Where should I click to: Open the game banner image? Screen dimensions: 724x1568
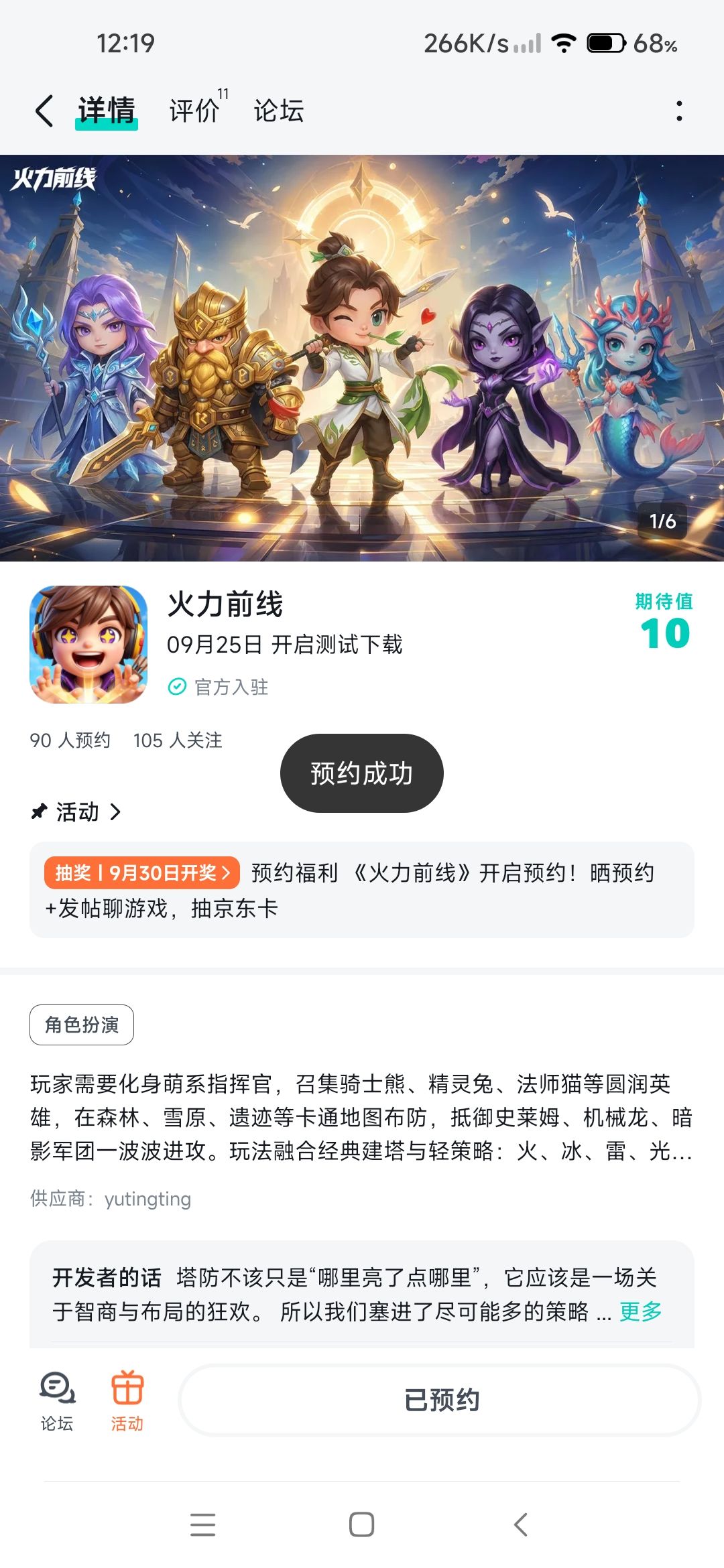coord(362,358)
